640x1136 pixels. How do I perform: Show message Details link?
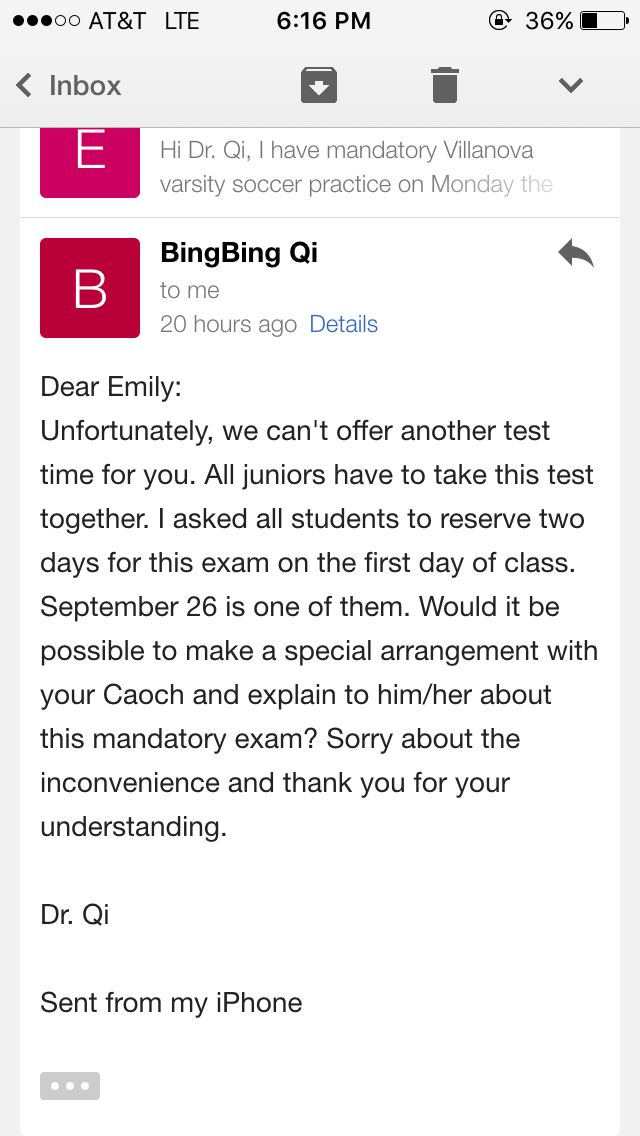(x=343, y=324)
